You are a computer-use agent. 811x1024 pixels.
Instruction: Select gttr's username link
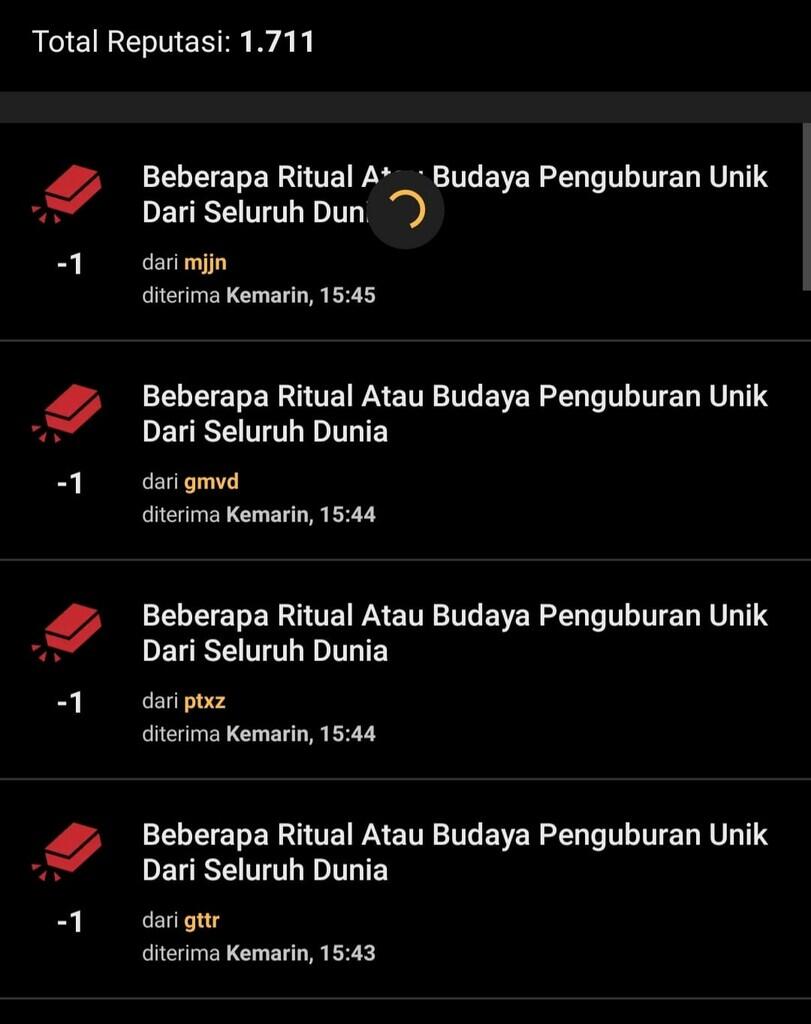coord(205,919)
